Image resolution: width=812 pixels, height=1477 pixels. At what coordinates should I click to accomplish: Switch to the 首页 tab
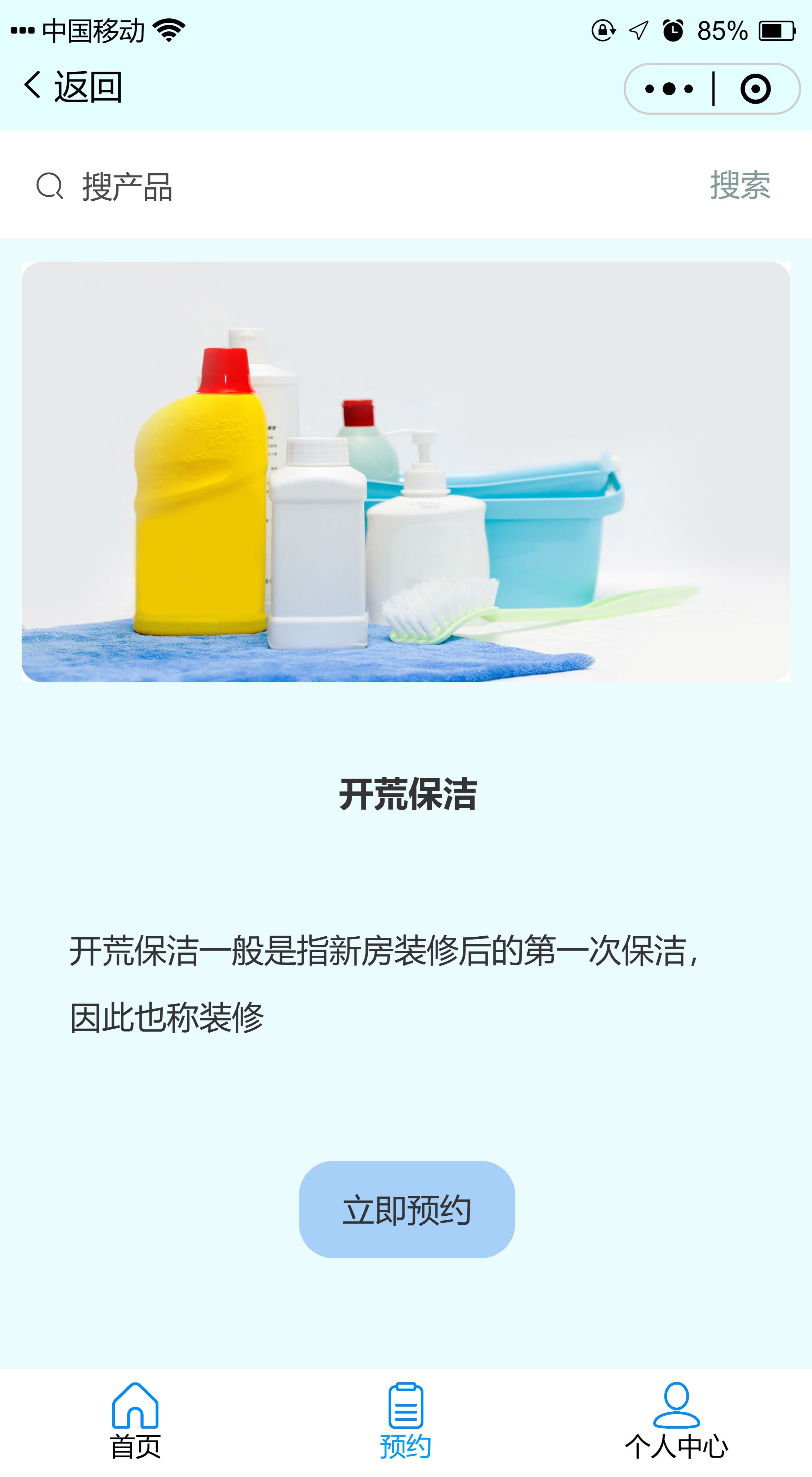tap(135, 1421)
